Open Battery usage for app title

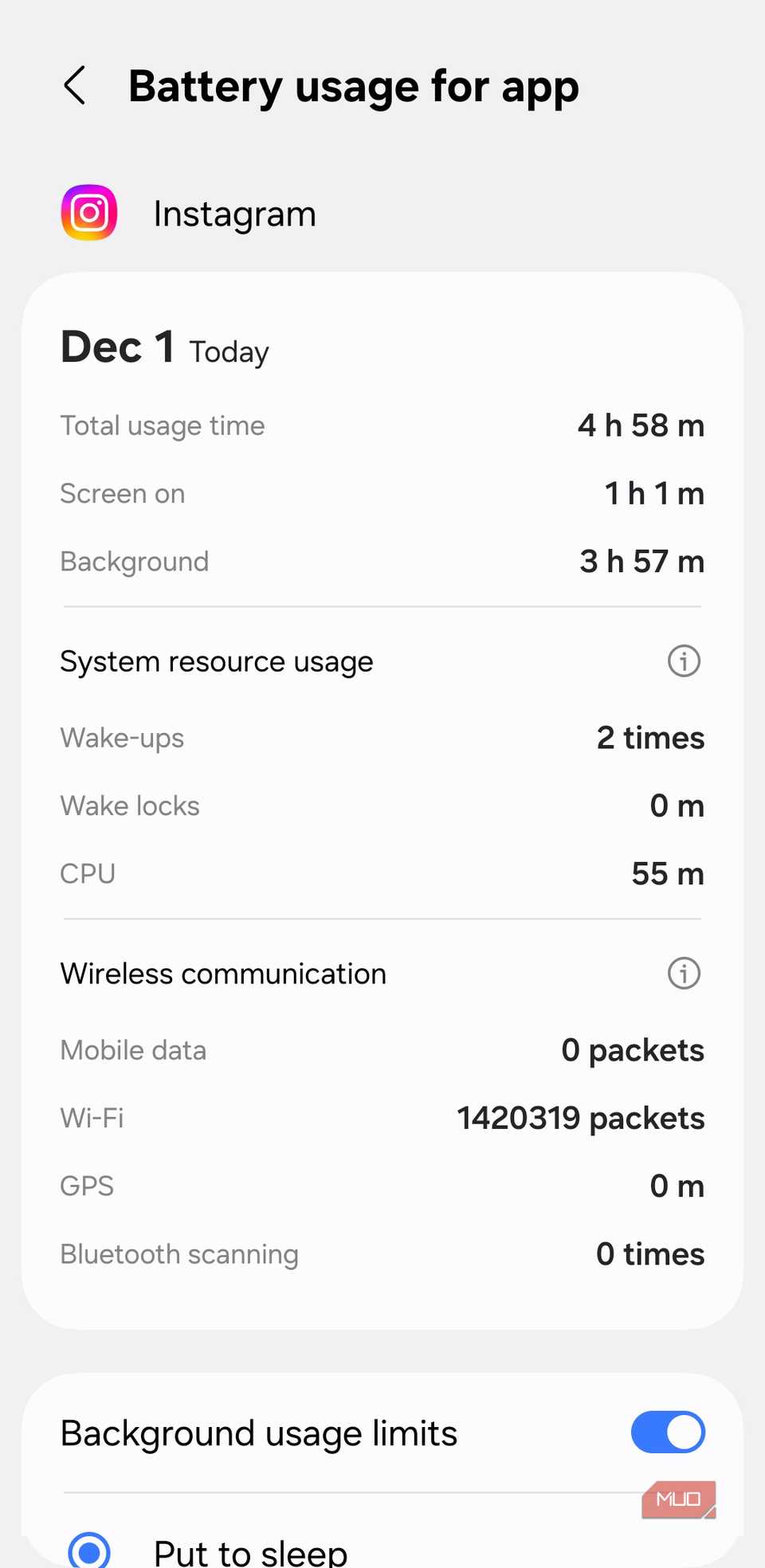[x=354, y=85]
